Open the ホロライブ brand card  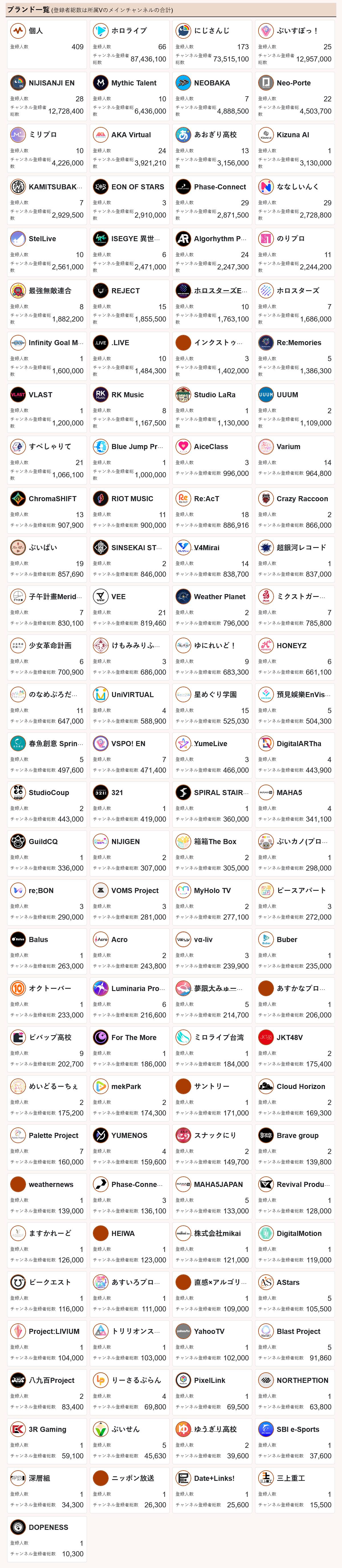pyautogui.click(x=129, y=44)
